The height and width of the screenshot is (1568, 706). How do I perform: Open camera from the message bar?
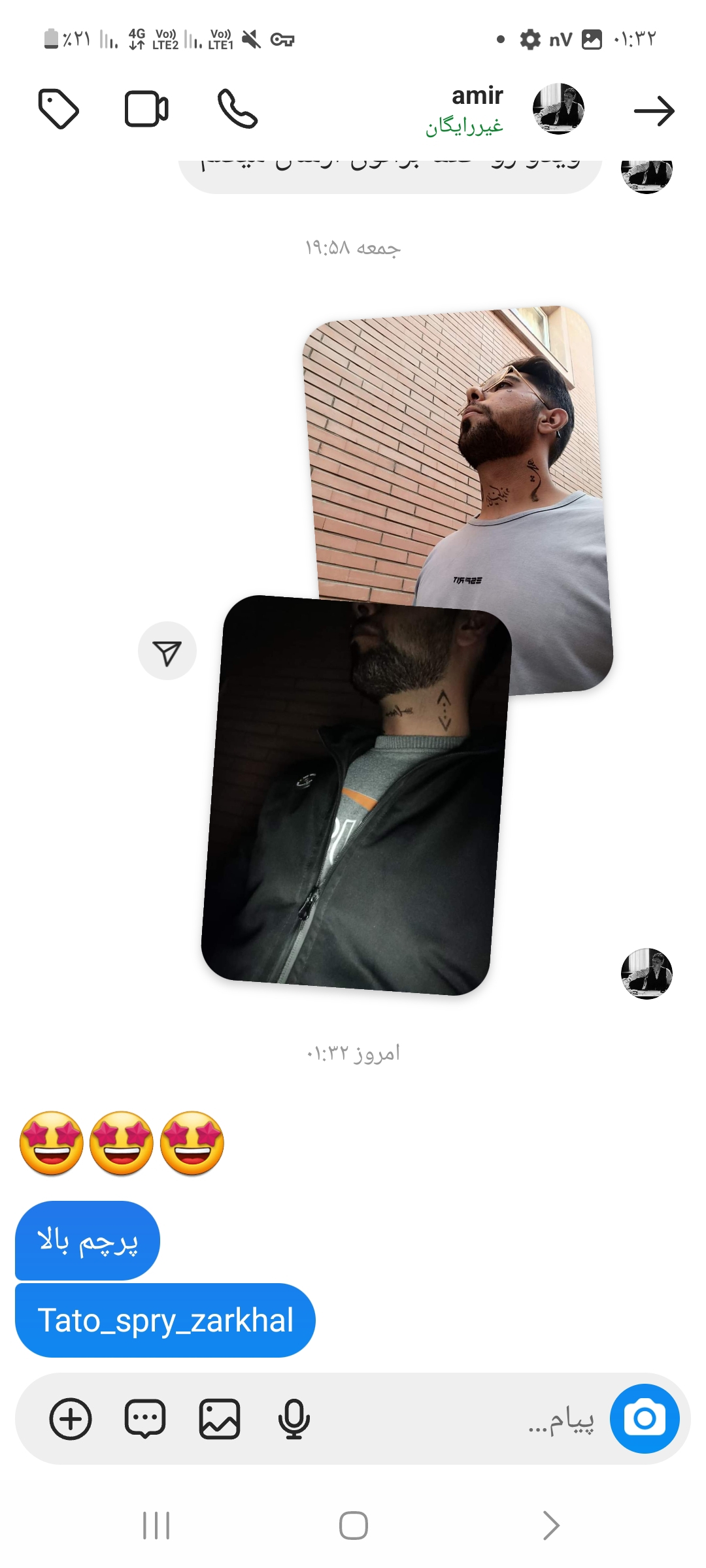tap(645, 1418)
